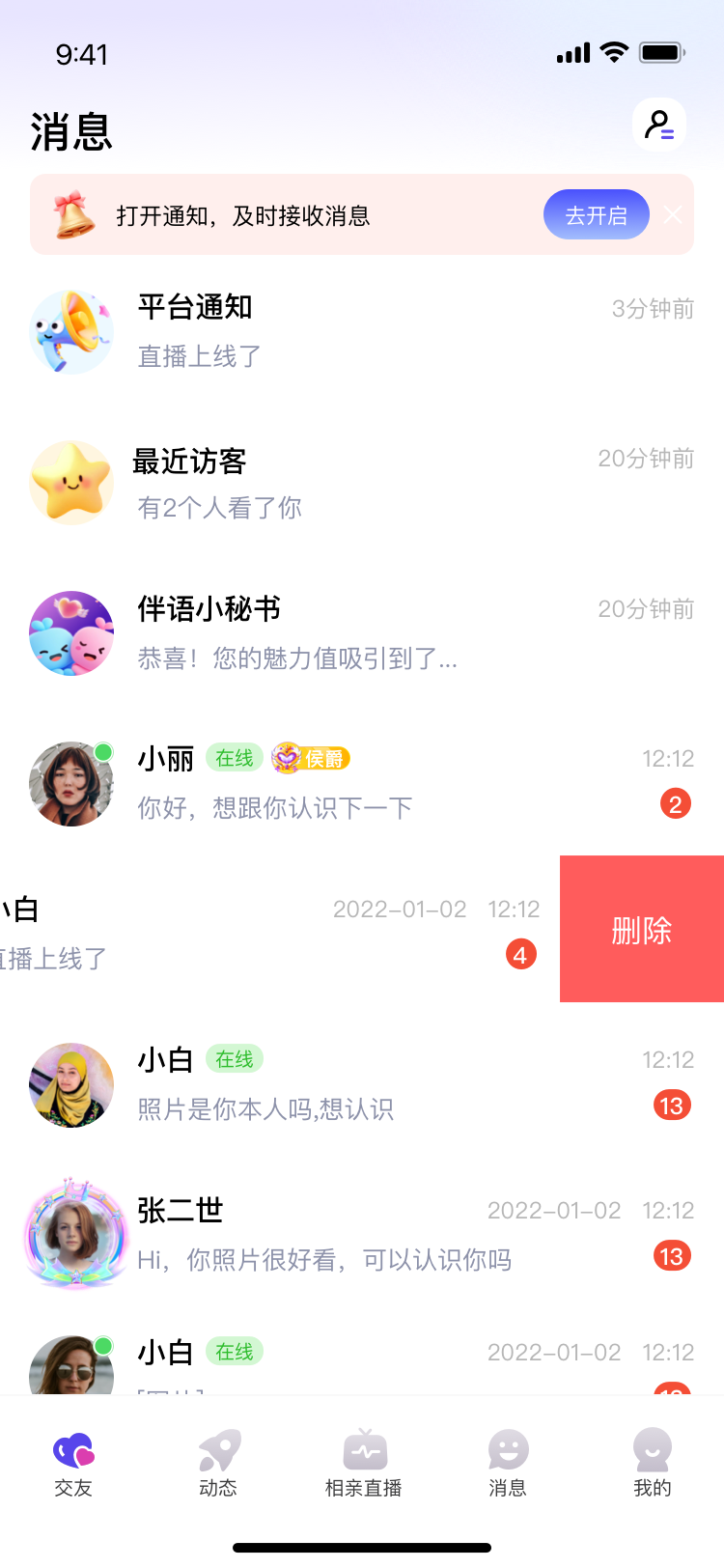724x1568 pixels.
Task: Tap the 侯爵 nobility badge beside 小丽
Action: 311,759
